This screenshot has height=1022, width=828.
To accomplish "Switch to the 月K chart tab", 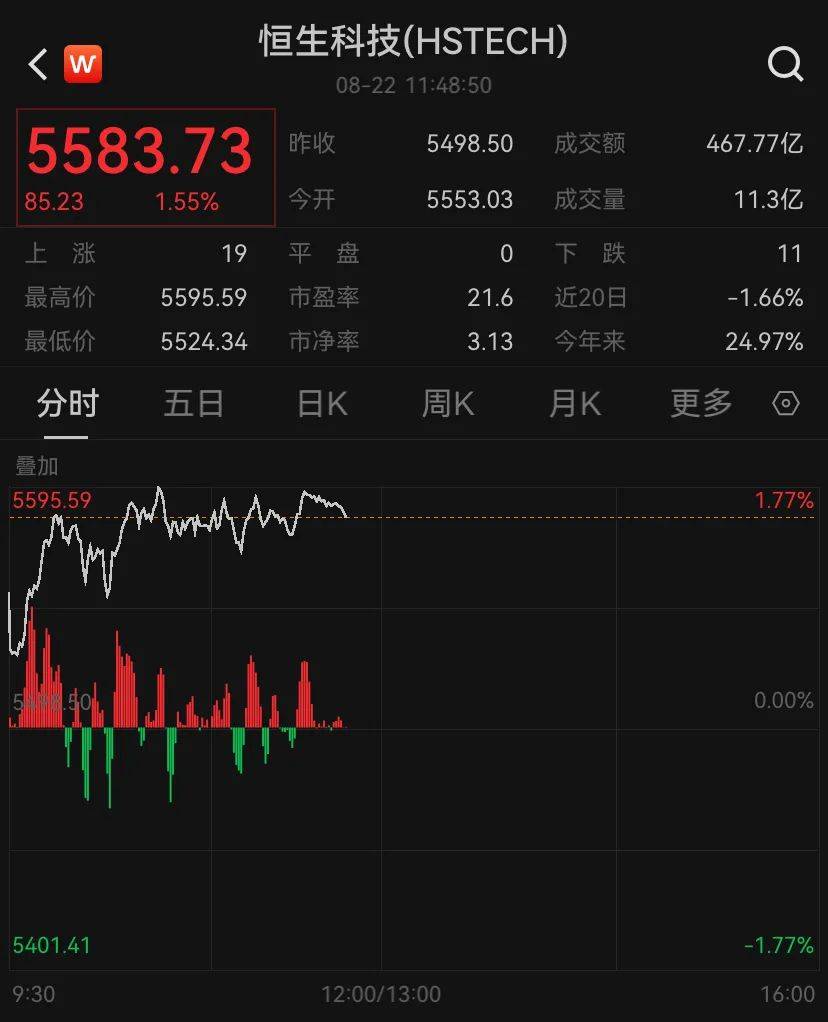I will (575, 403).
